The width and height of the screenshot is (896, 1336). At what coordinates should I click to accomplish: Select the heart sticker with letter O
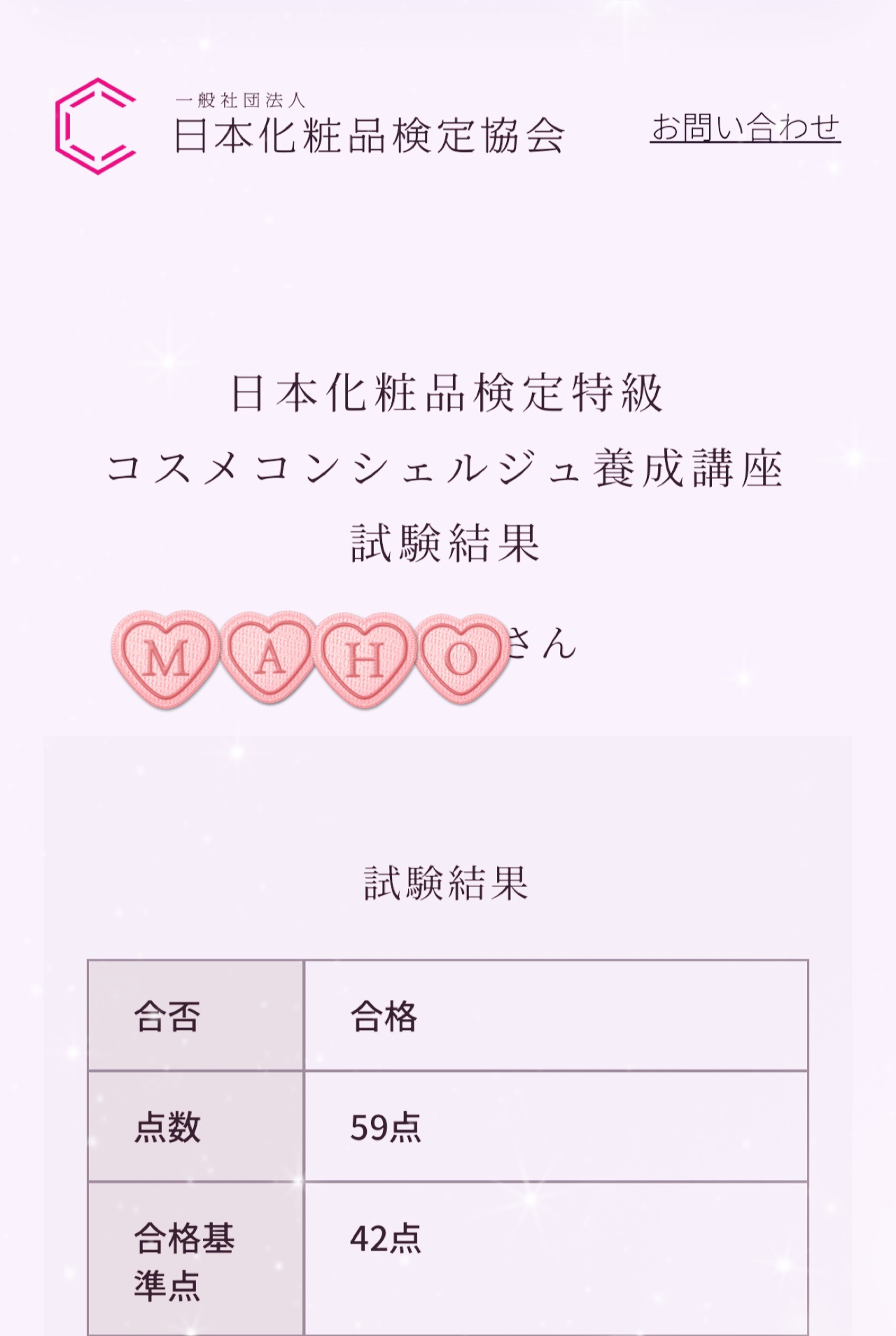tap(462, 657)
